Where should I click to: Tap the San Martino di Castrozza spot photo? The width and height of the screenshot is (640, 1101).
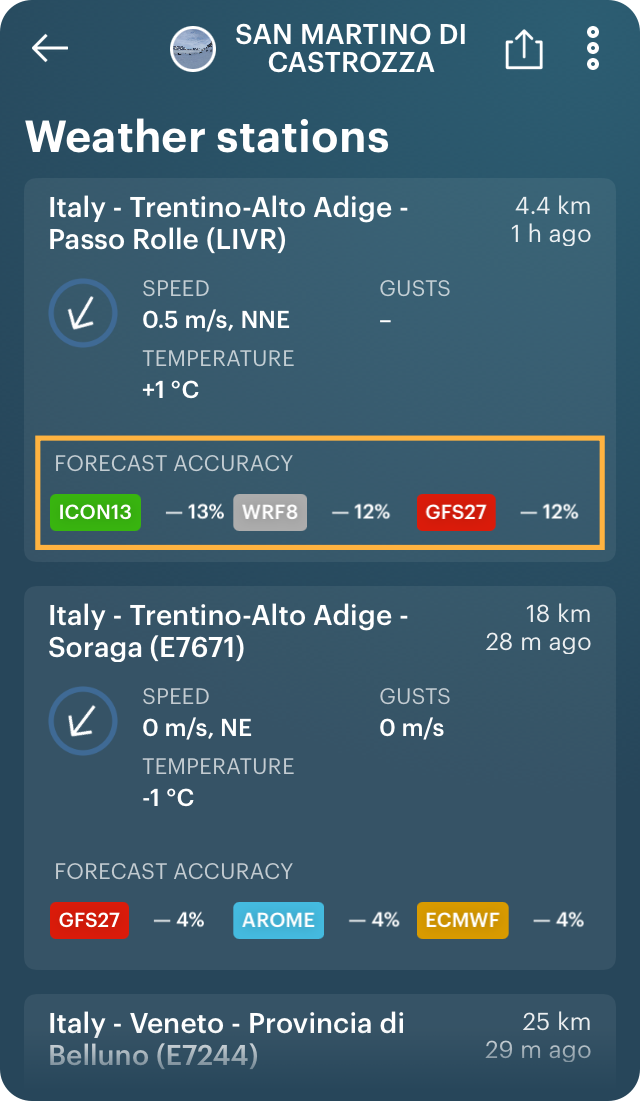(x=192, y=48)
